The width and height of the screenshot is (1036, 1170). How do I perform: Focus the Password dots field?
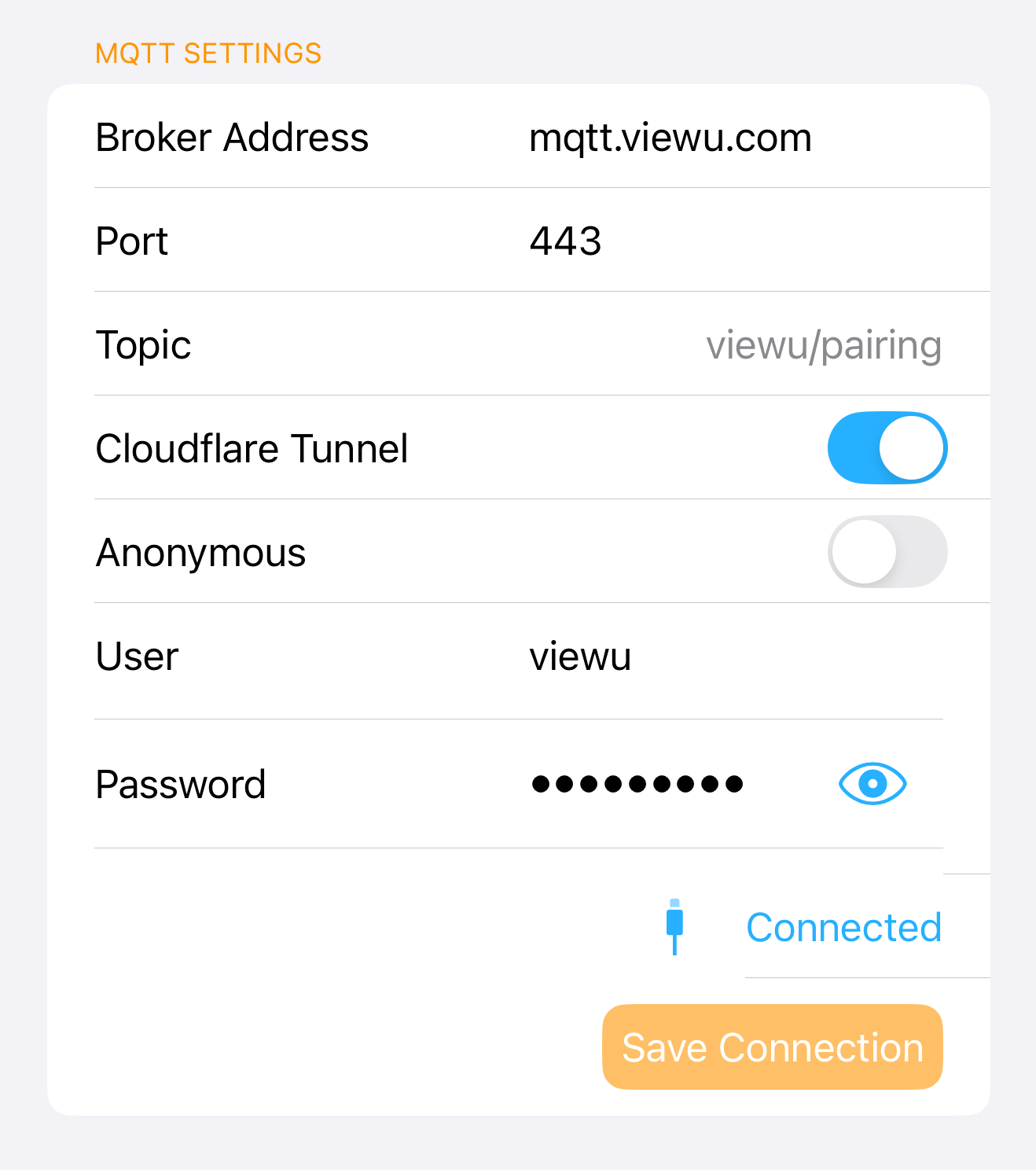click(x=638, y=784)
